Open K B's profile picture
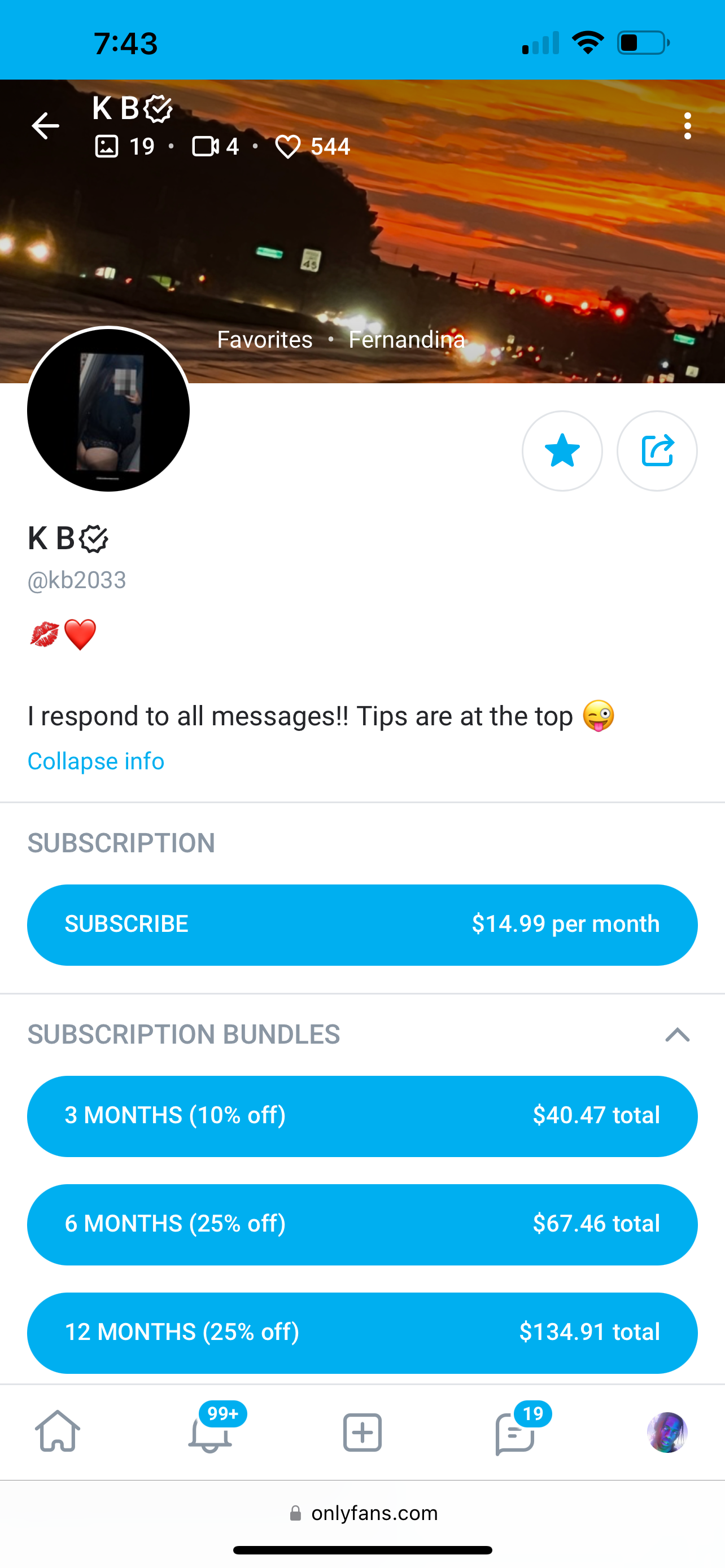The width and height of the screenshot is (725, 1568). (108, 410)
